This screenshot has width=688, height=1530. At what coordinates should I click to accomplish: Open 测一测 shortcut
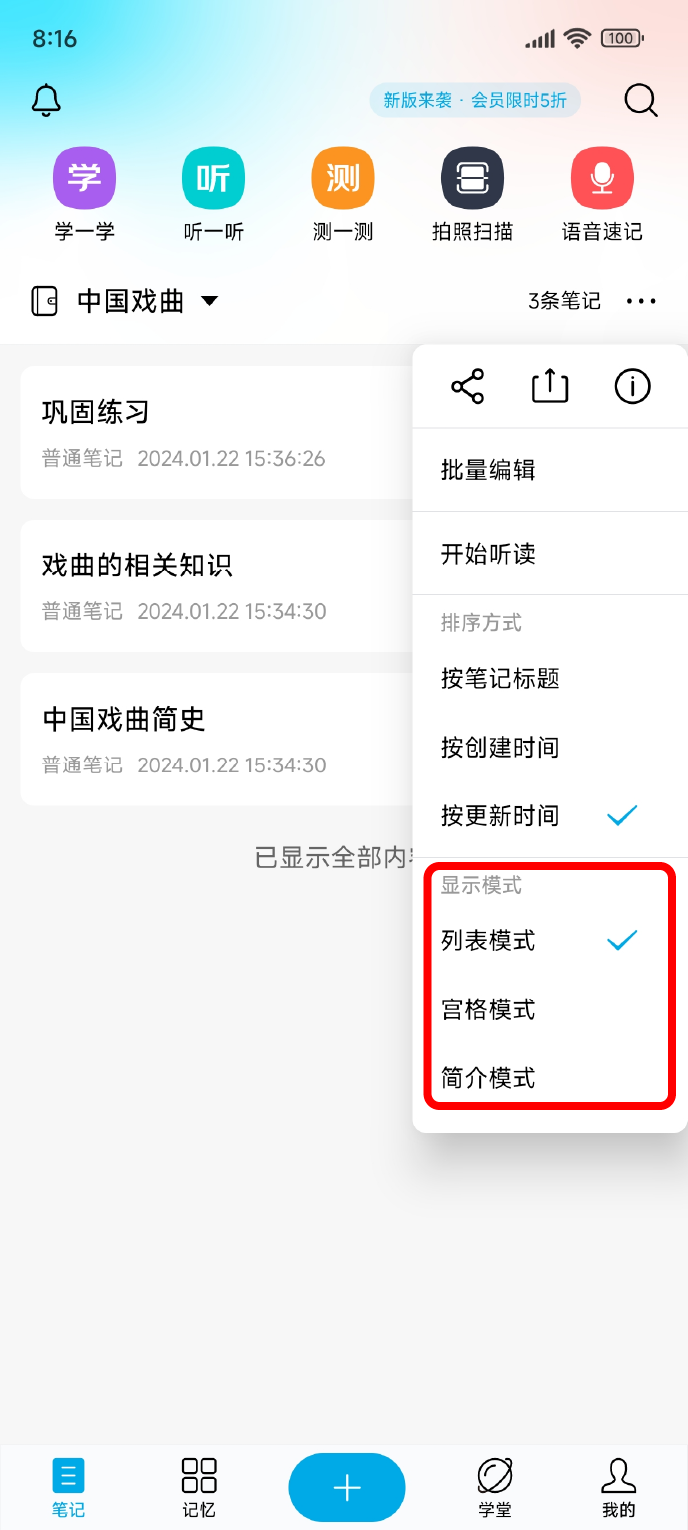click(x=343, y=195)
